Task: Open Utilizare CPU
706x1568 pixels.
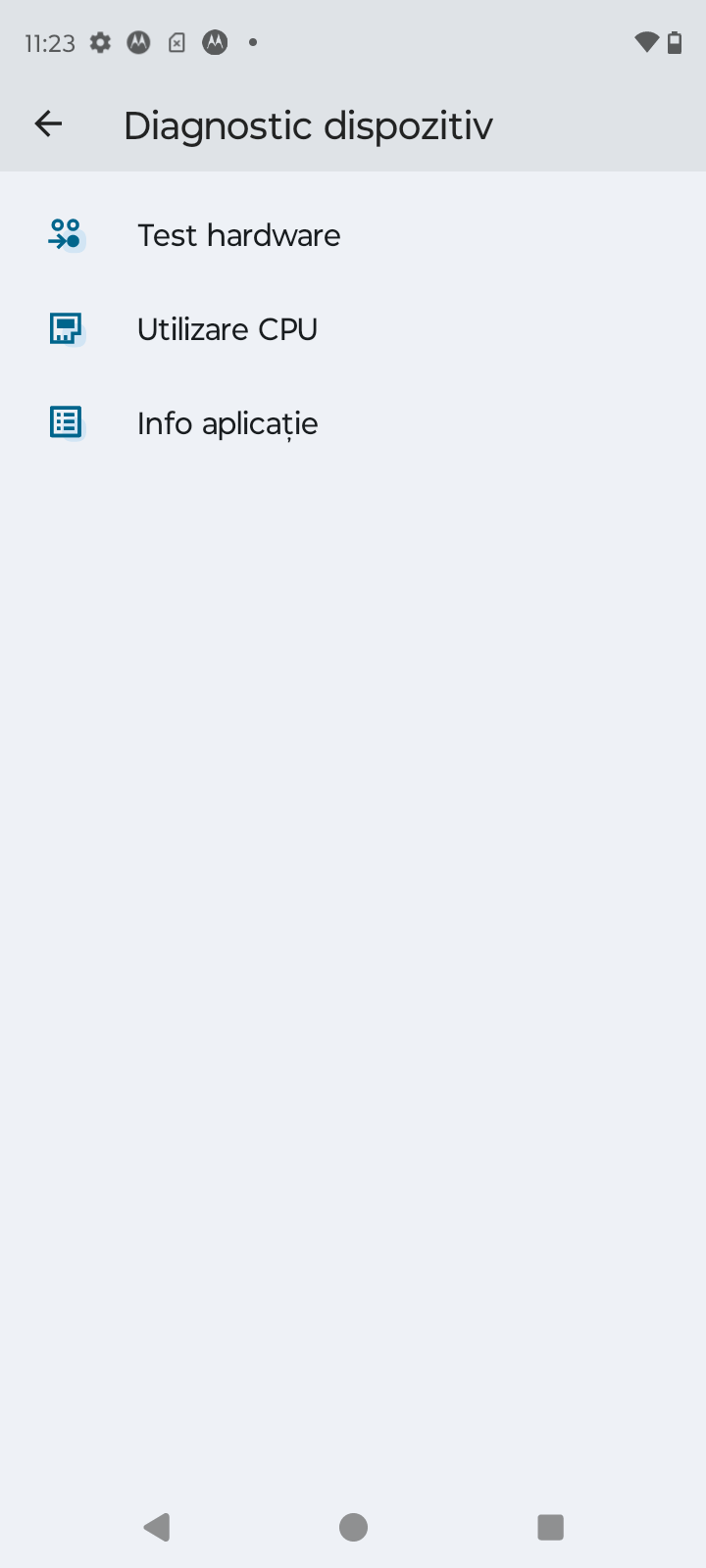Action: click(x=227, y=329)
